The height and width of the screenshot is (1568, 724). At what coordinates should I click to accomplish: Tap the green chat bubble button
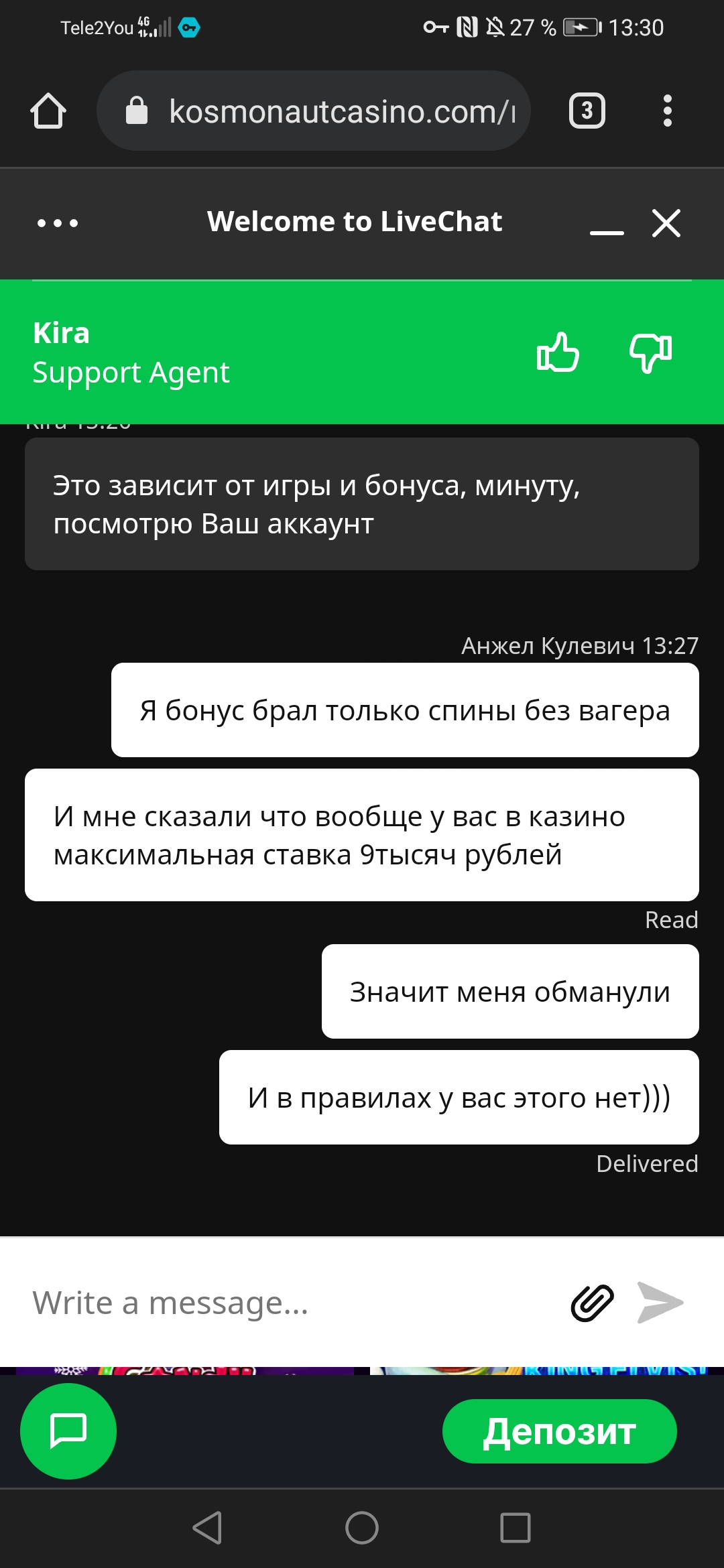point(68,1431)
